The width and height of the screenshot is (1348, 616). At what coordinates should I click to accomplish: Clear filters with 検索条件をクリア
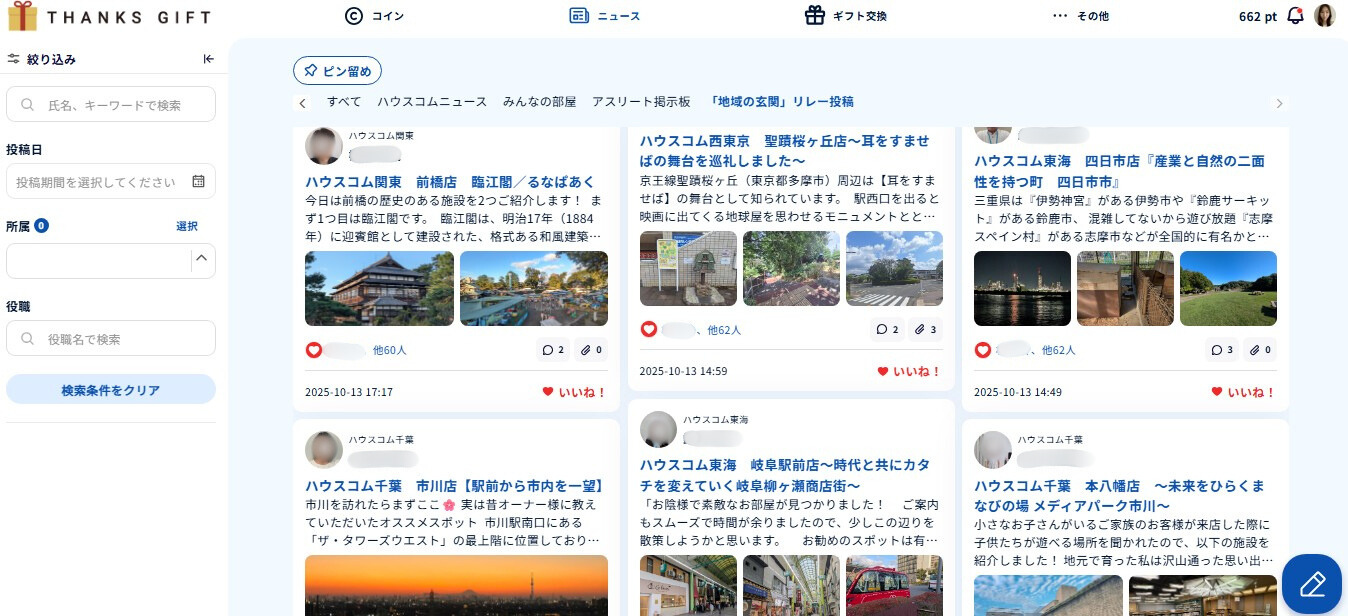(x=111, y=390)
